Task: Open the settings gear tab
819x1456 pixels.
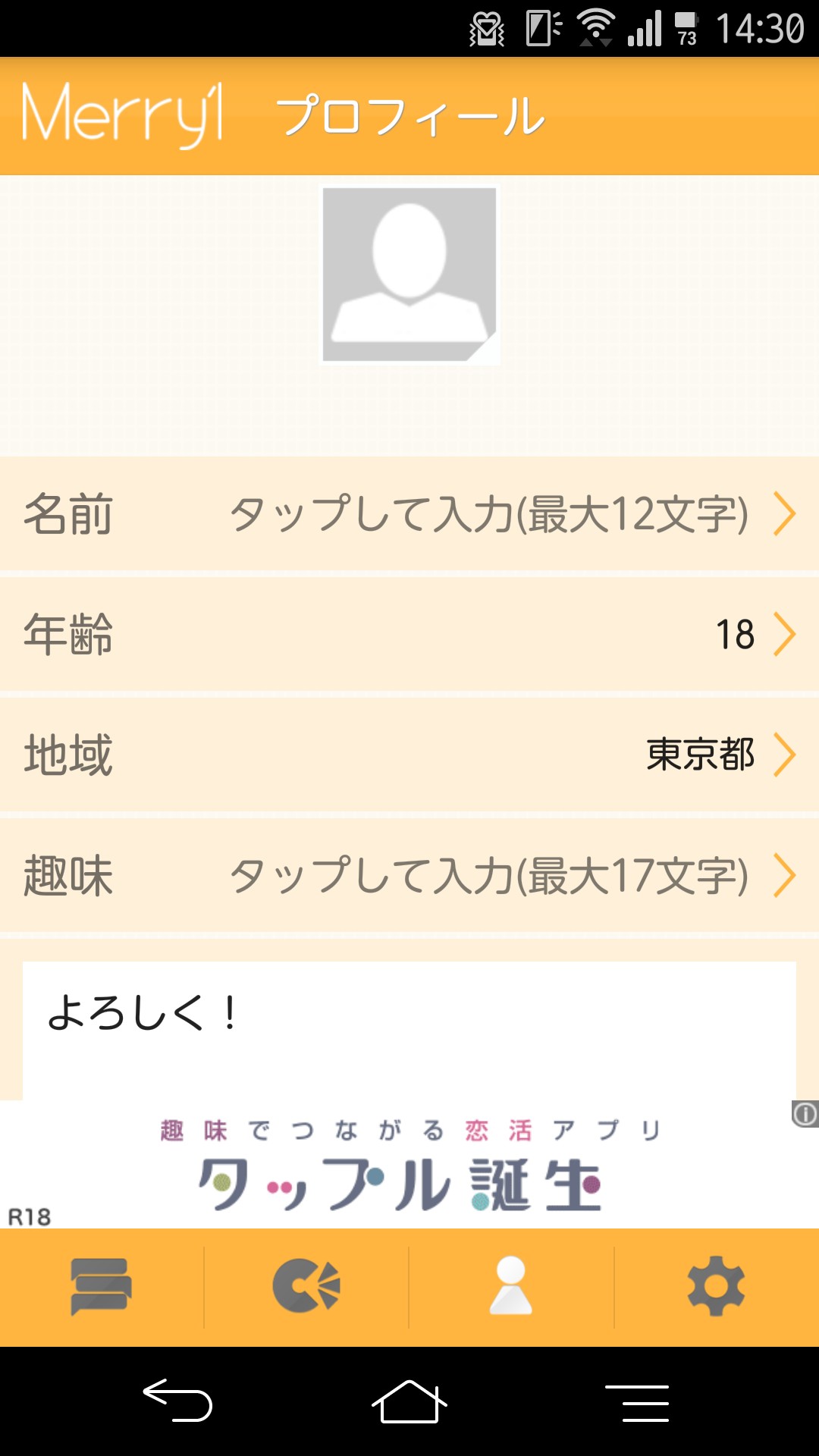Action: 716,1287
